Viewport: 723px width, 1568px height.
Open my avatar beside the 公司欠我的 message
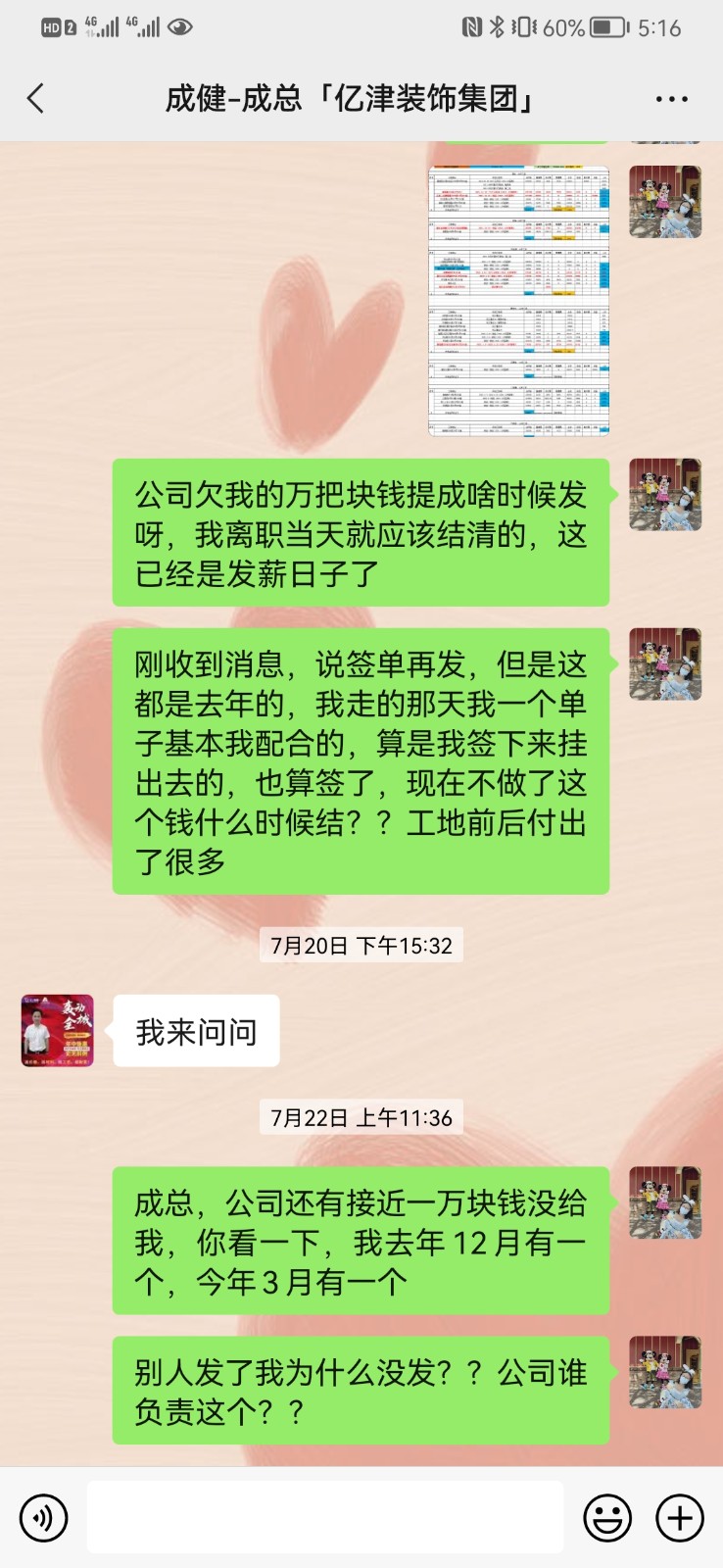665,495
